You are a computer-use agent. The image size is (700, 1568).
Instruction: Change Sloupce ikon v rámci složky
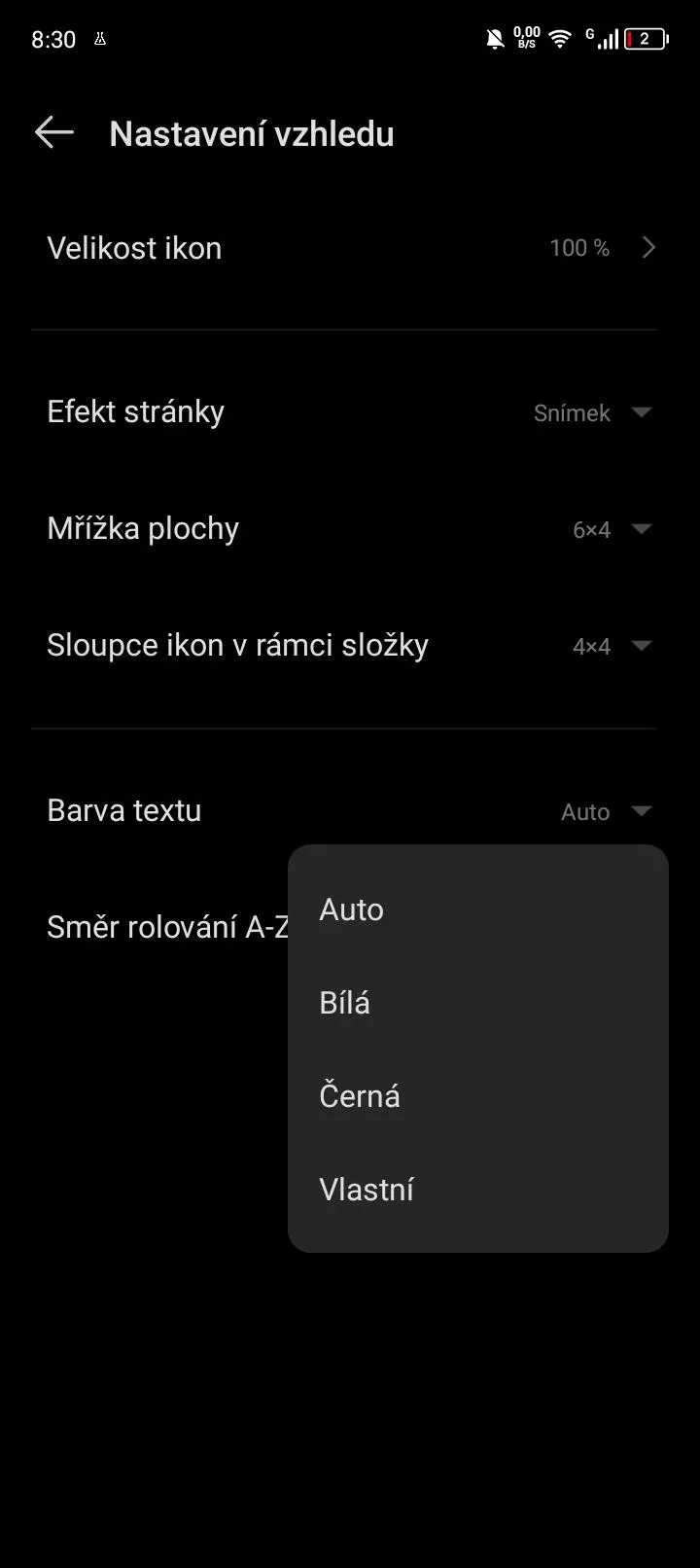[x=350, y=645]
